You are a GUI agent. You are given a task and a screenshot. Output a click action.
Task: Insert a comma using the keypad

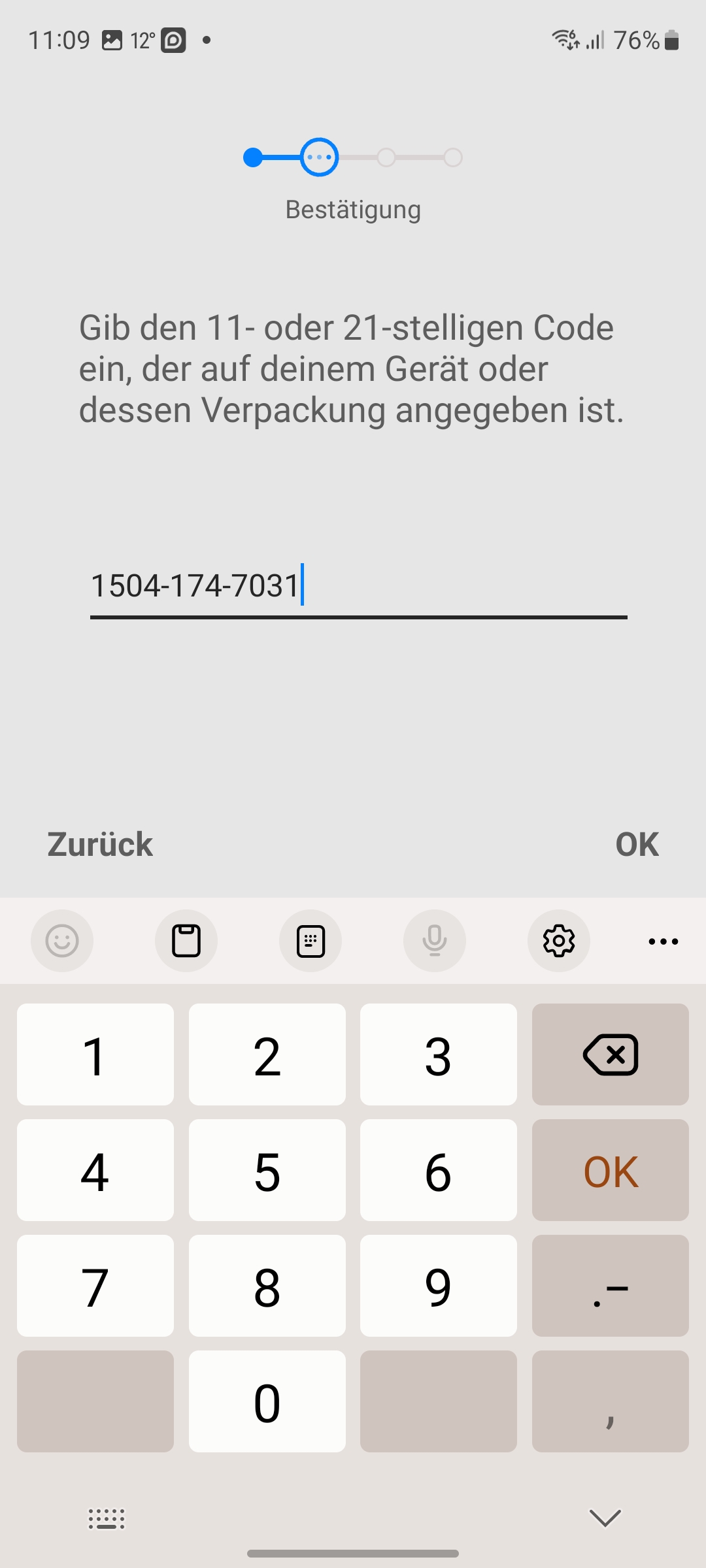click(x=610, y=1401)
